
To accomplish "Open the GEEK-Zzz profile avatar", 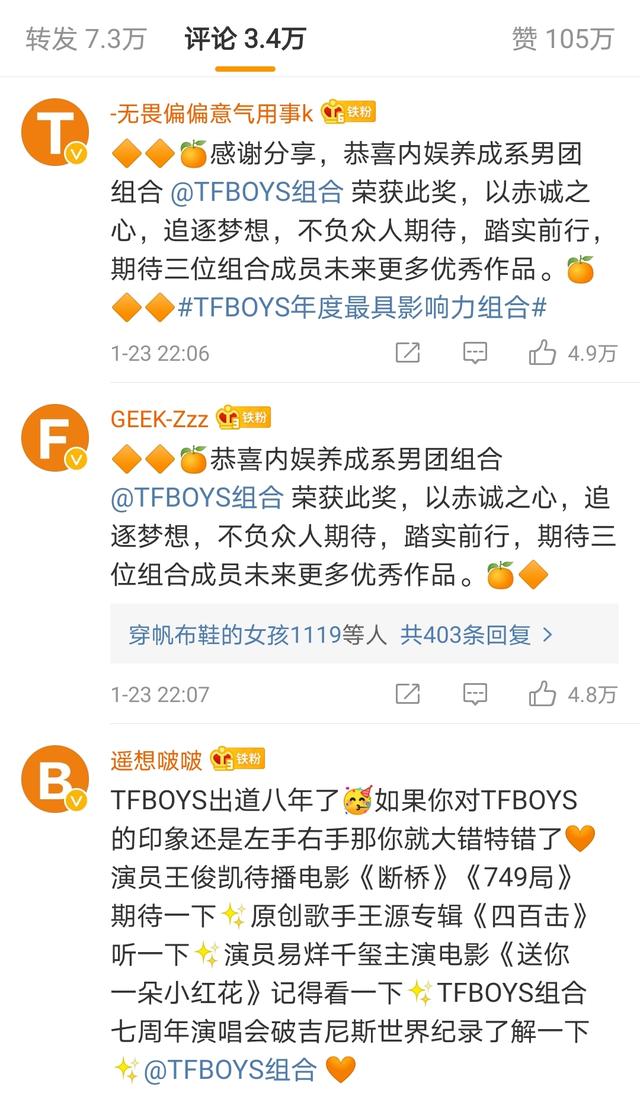I will click(55, 438).
